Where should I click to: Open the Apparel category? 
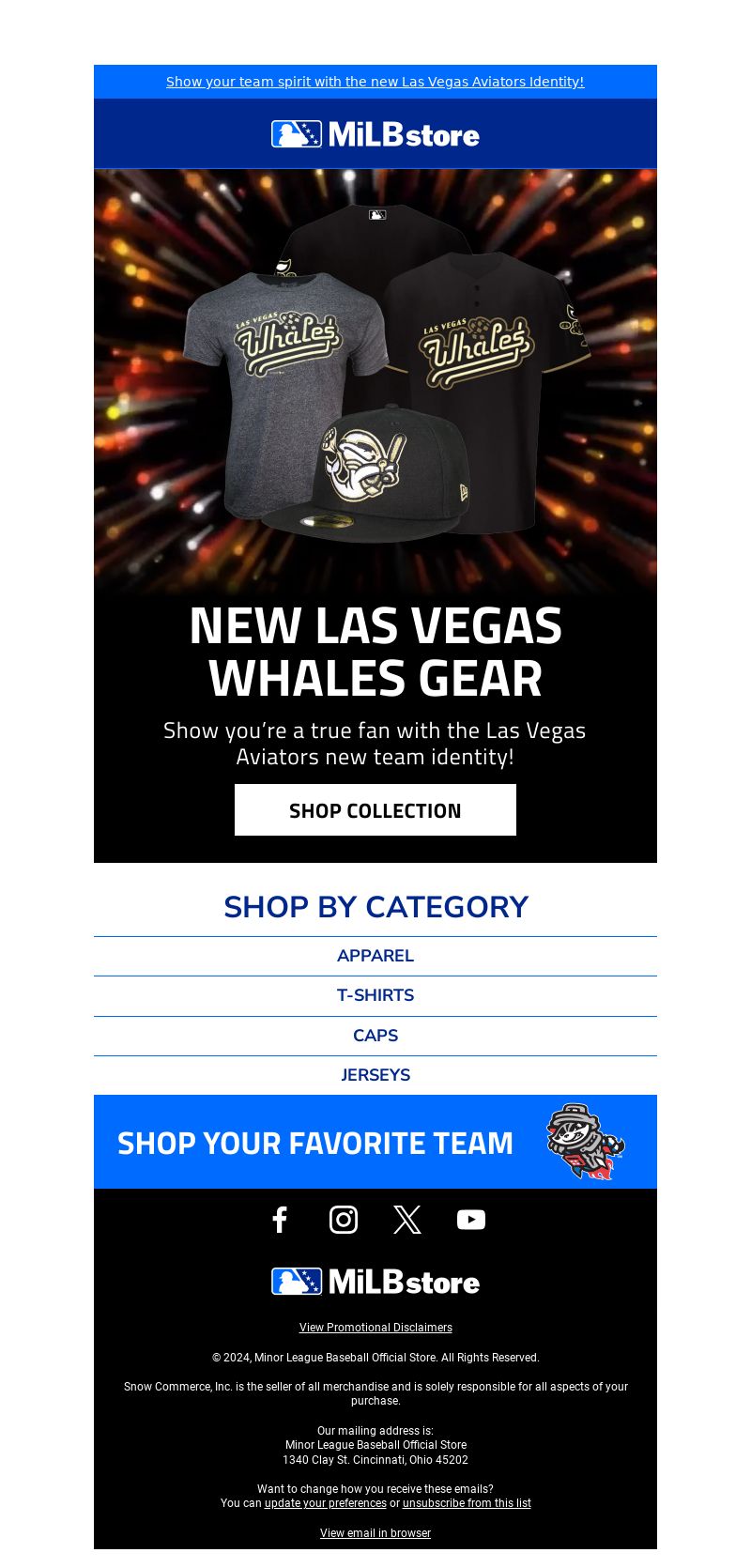pos(375,956)
